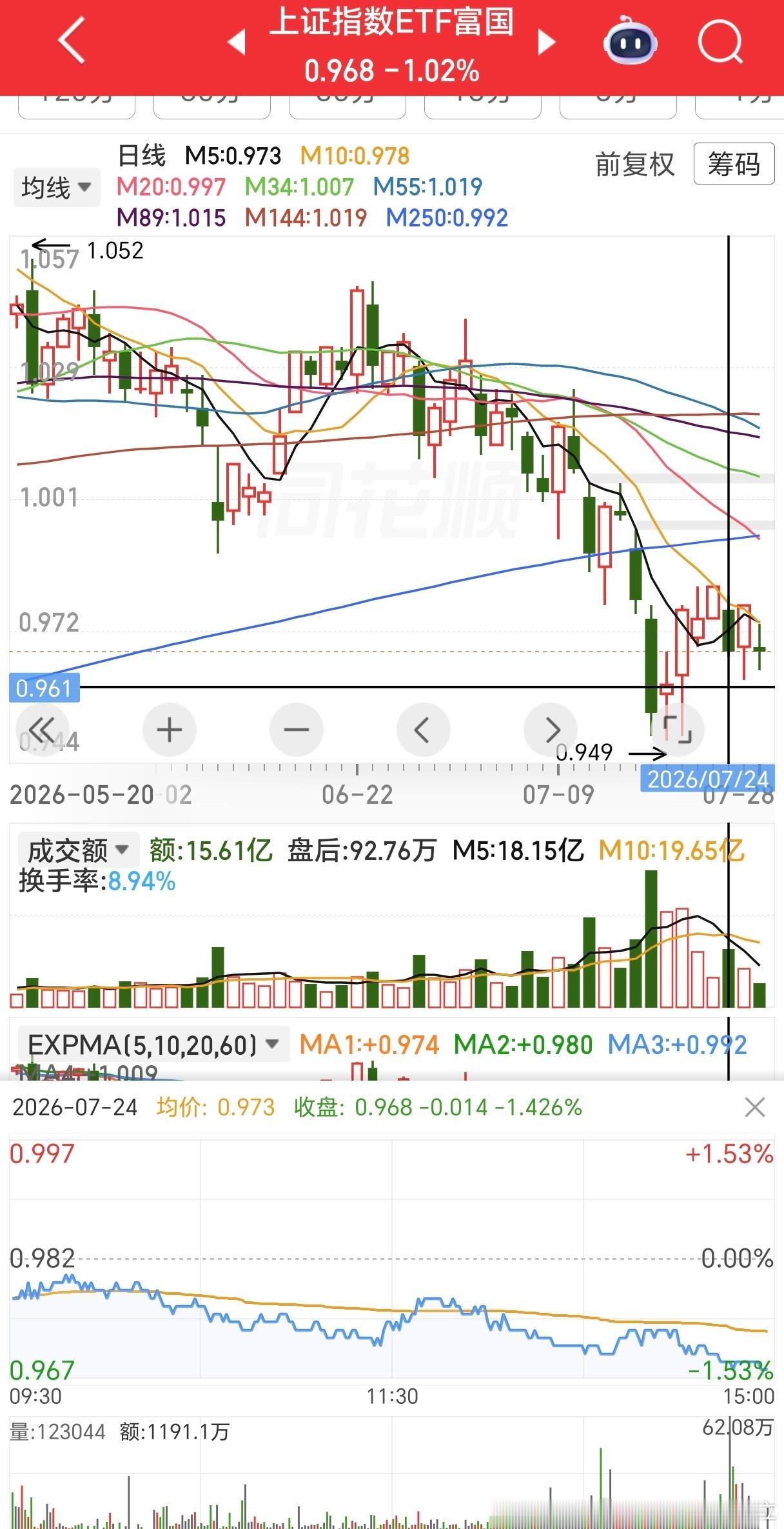This screenshot has width=784, height=1529.
Task: Open the robot AI assistant
Action: click(x=630, y=42)
